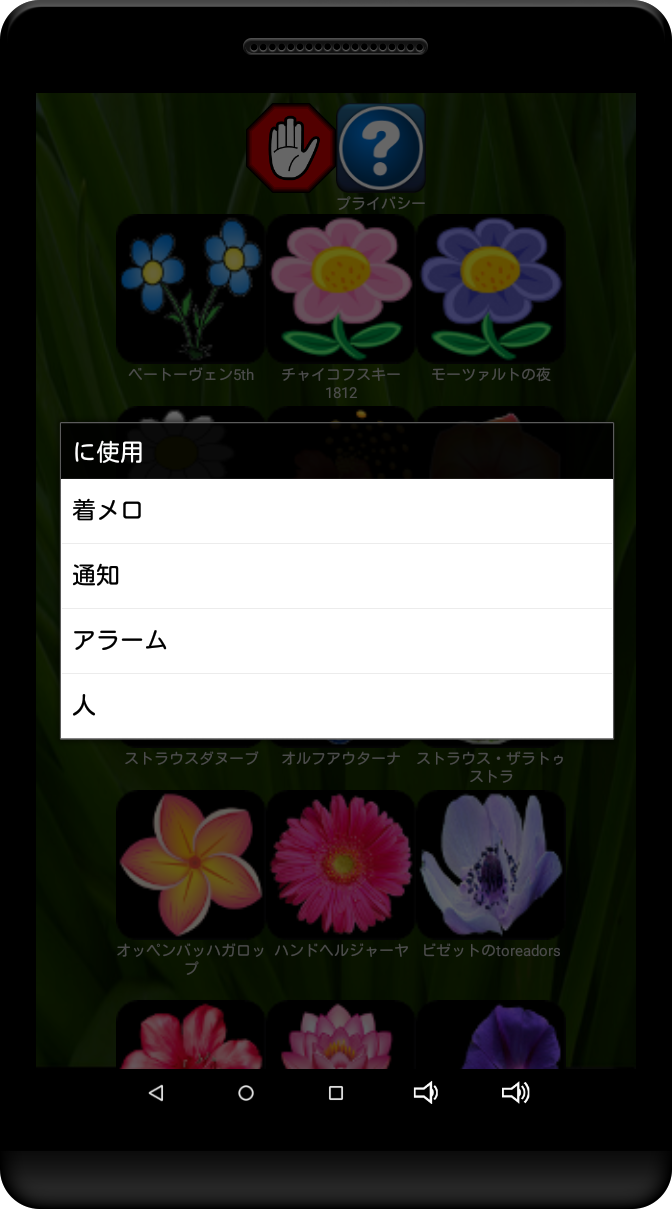Go back with navigation back button

(156, 1093)
